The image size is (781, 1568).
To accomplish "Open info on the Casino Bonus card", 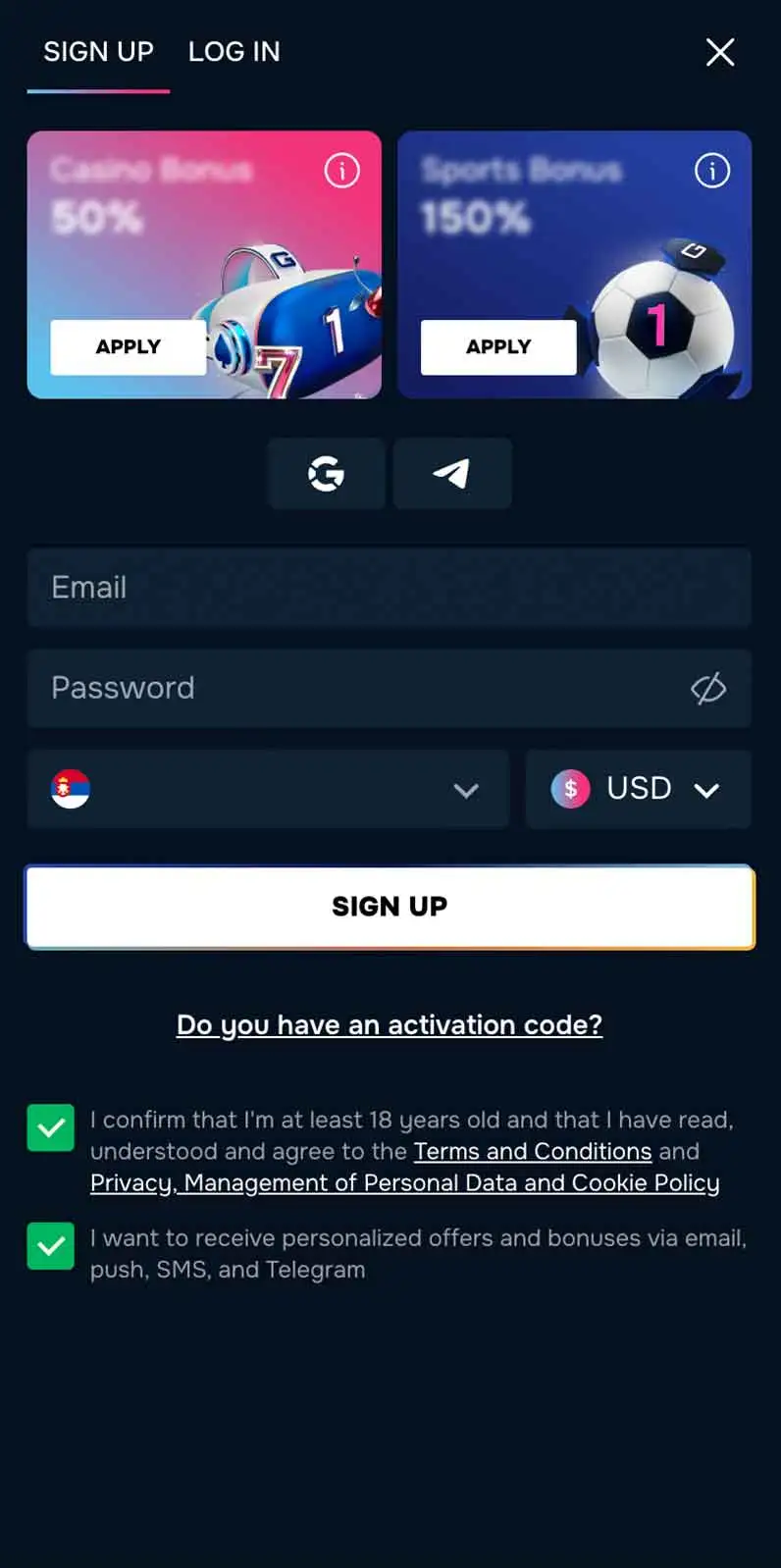I will tap(341, 171).
